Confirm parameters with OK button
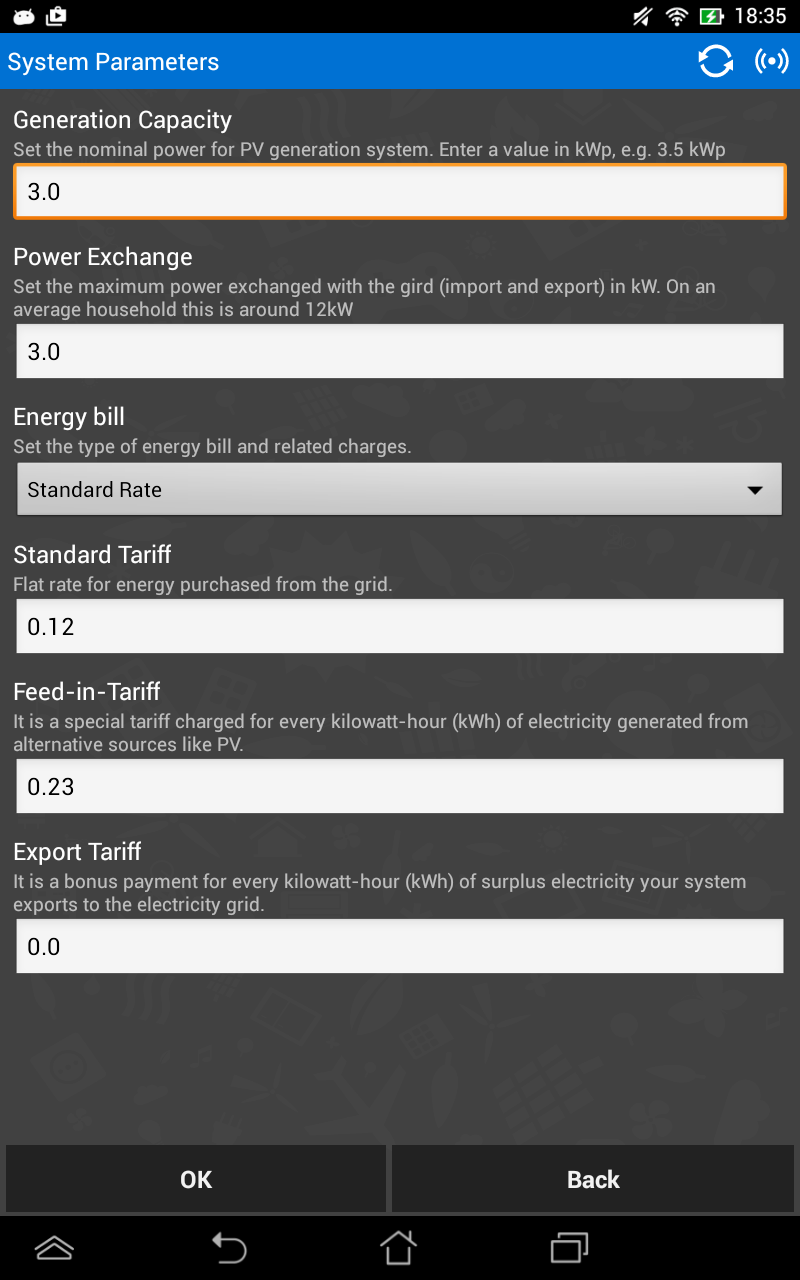The width and height of the screenshot is (800, 1280). 196,1179
